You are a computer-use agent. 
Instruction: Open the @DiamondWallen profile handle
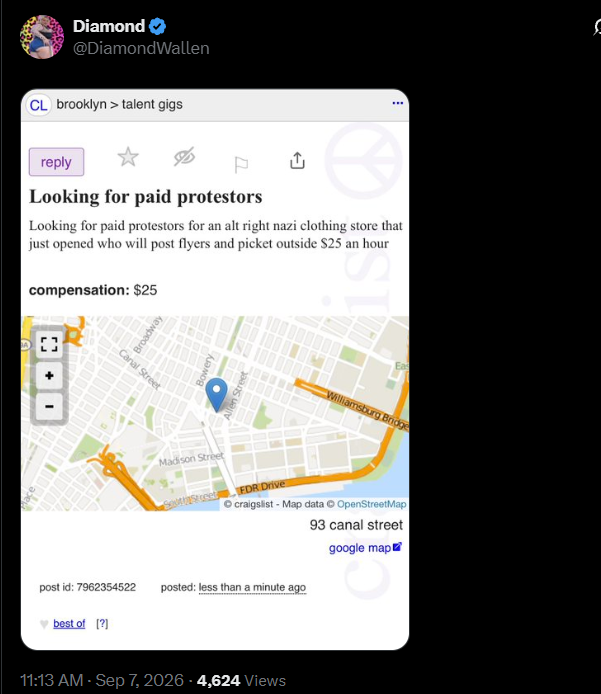(141, 48)
